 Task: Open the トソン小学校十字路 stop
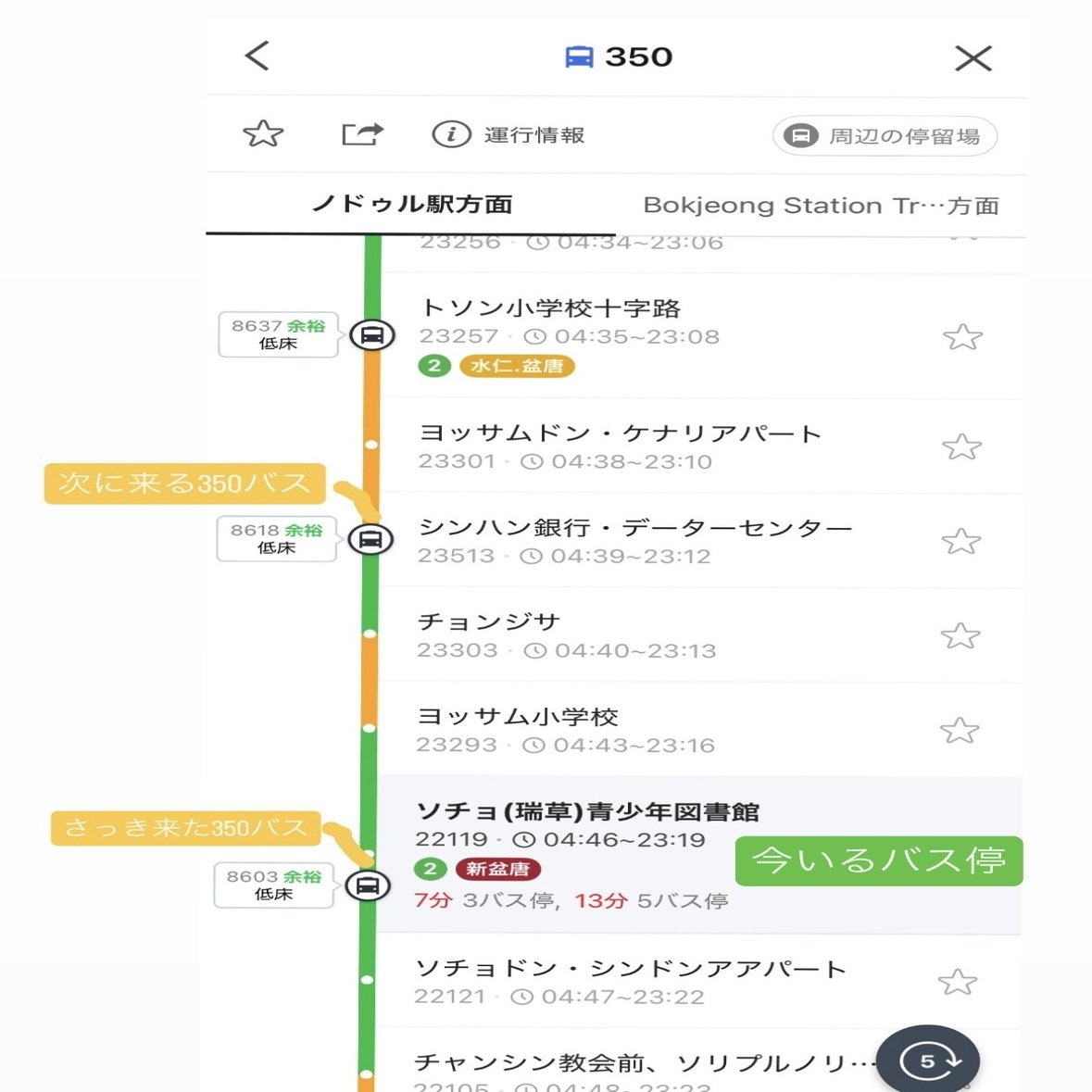point(550,308)
